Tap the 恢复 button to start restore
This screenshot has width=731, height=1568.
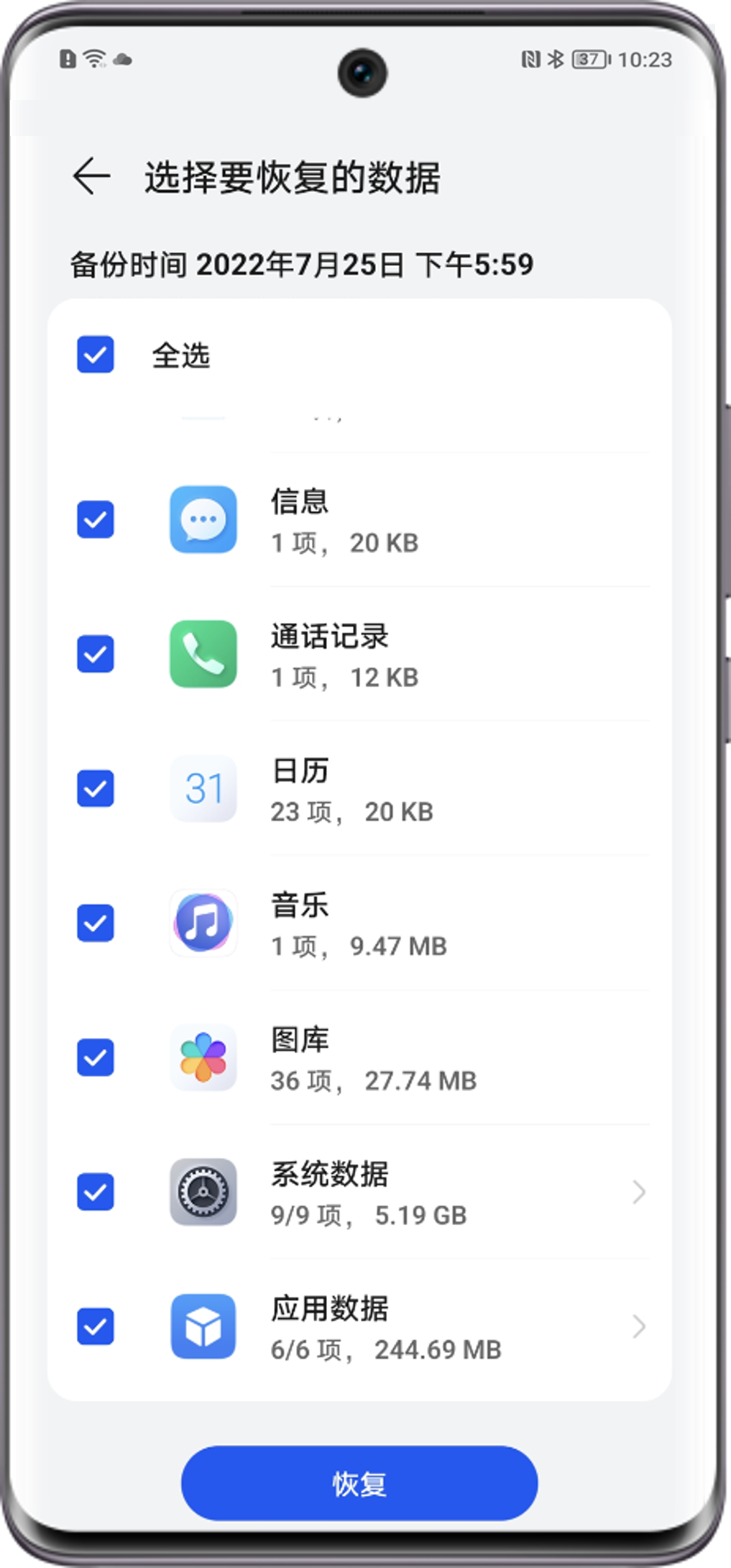tap(359, 1483)
